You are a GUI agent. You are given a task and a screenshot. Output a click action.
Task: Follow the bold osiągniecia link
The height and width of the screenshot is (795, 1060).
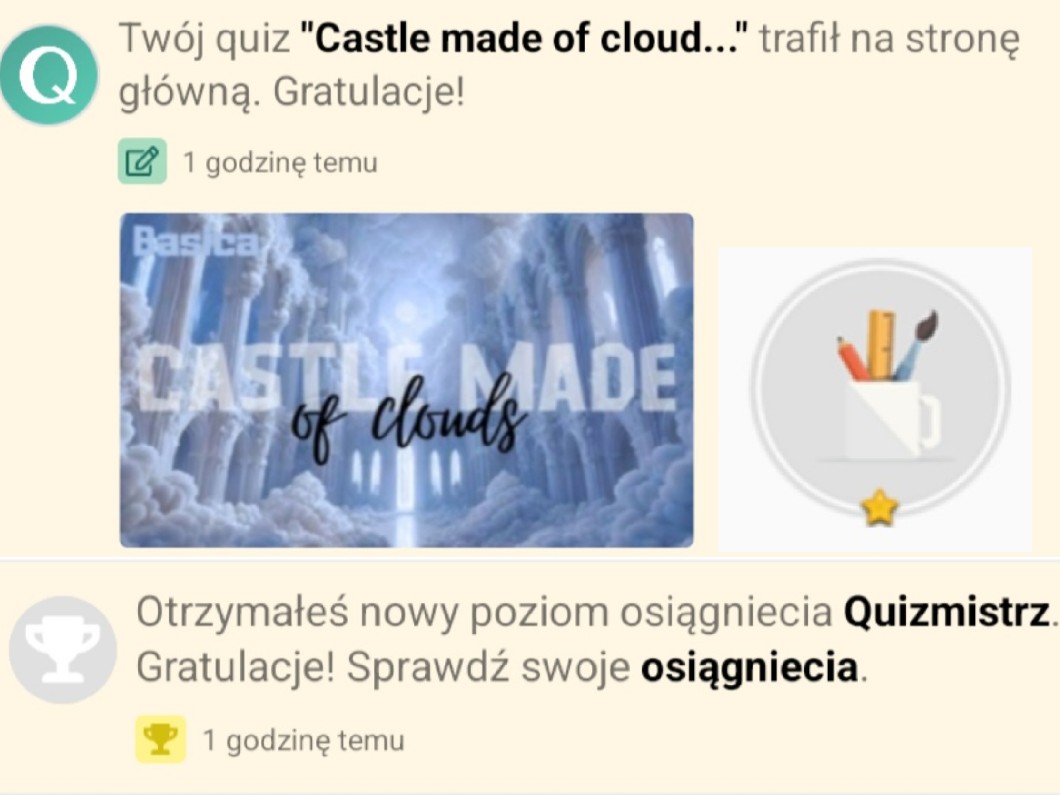(x=750, y=668)
